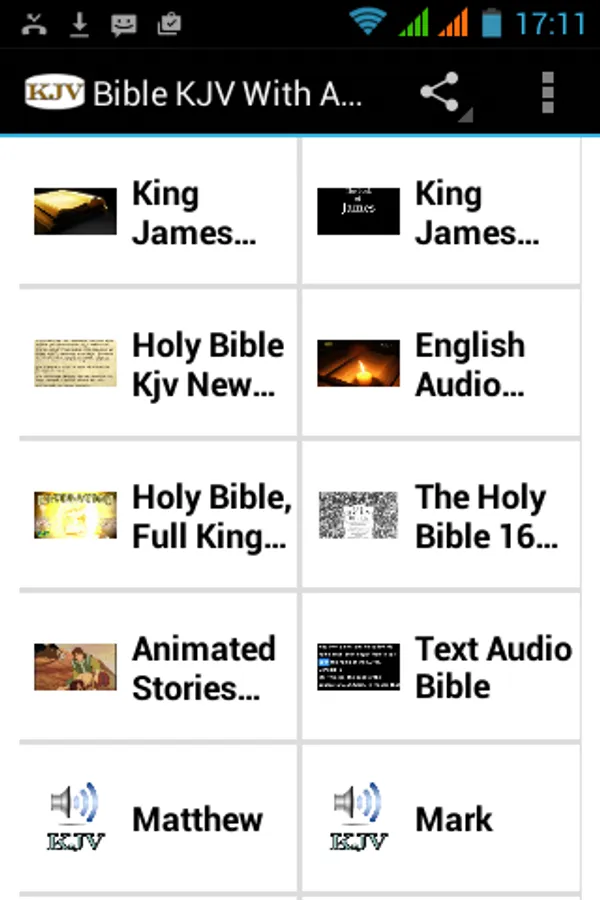Open King James tile with golden book picture
Screen dimensions: 600x900
[158, 212]
